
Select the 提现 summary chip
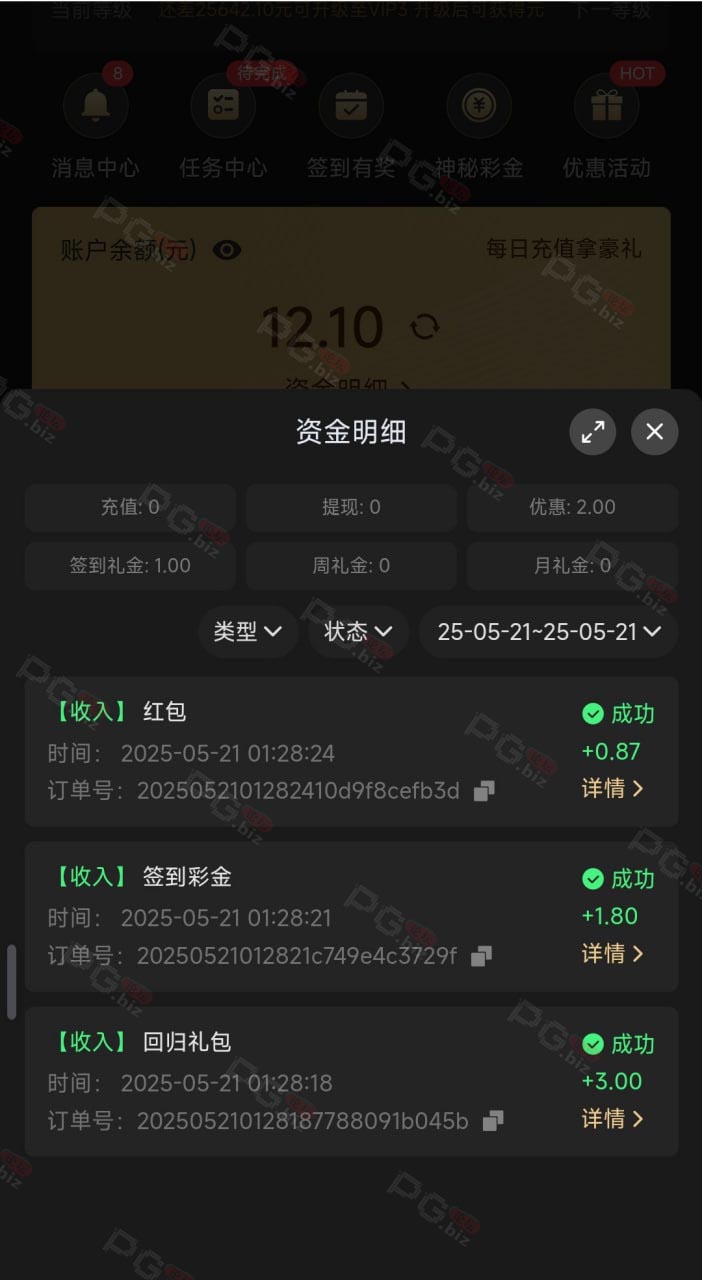[x=351, y=507]
